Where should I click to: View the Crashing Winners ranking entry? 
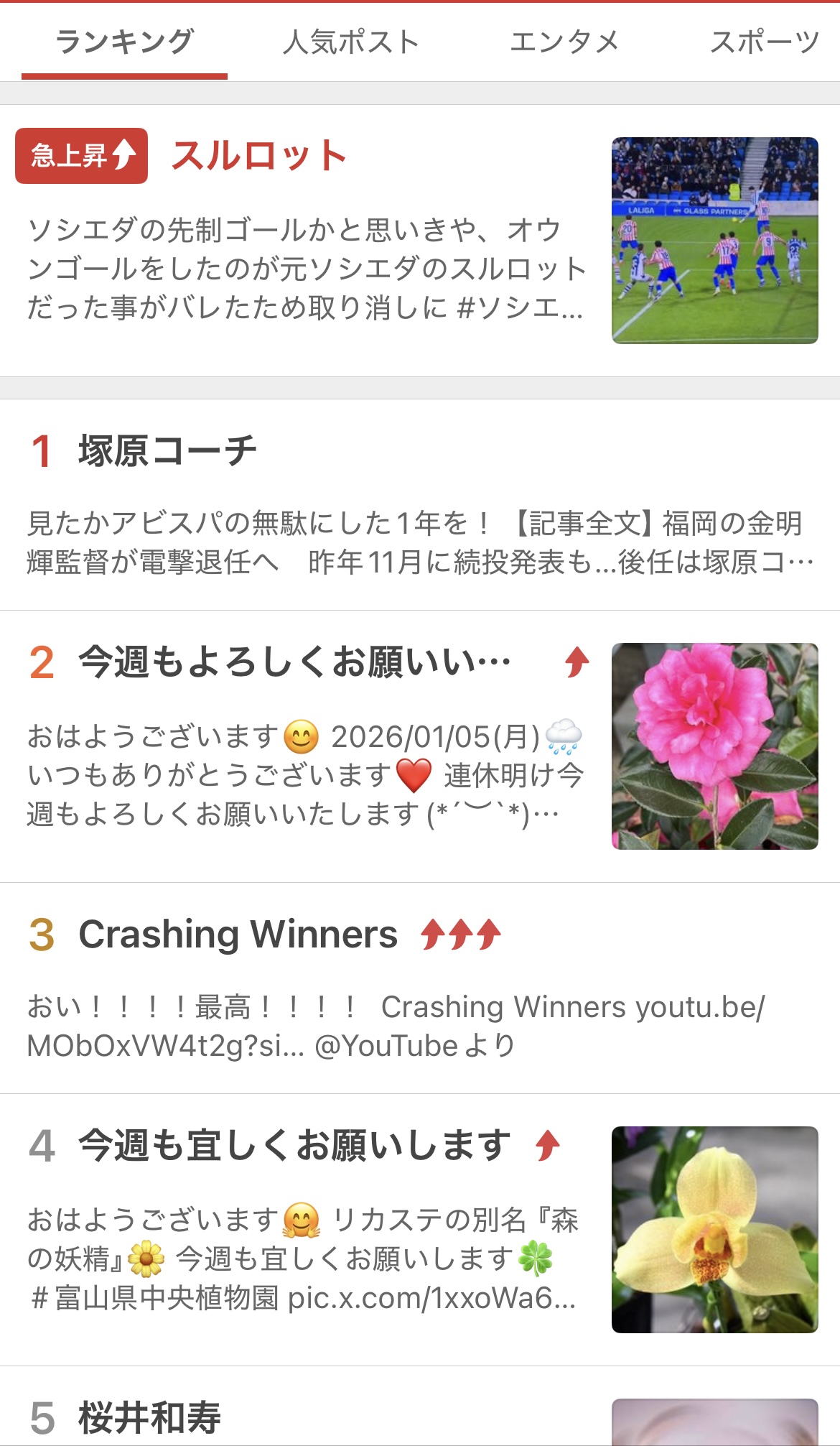tap(238, 935)
